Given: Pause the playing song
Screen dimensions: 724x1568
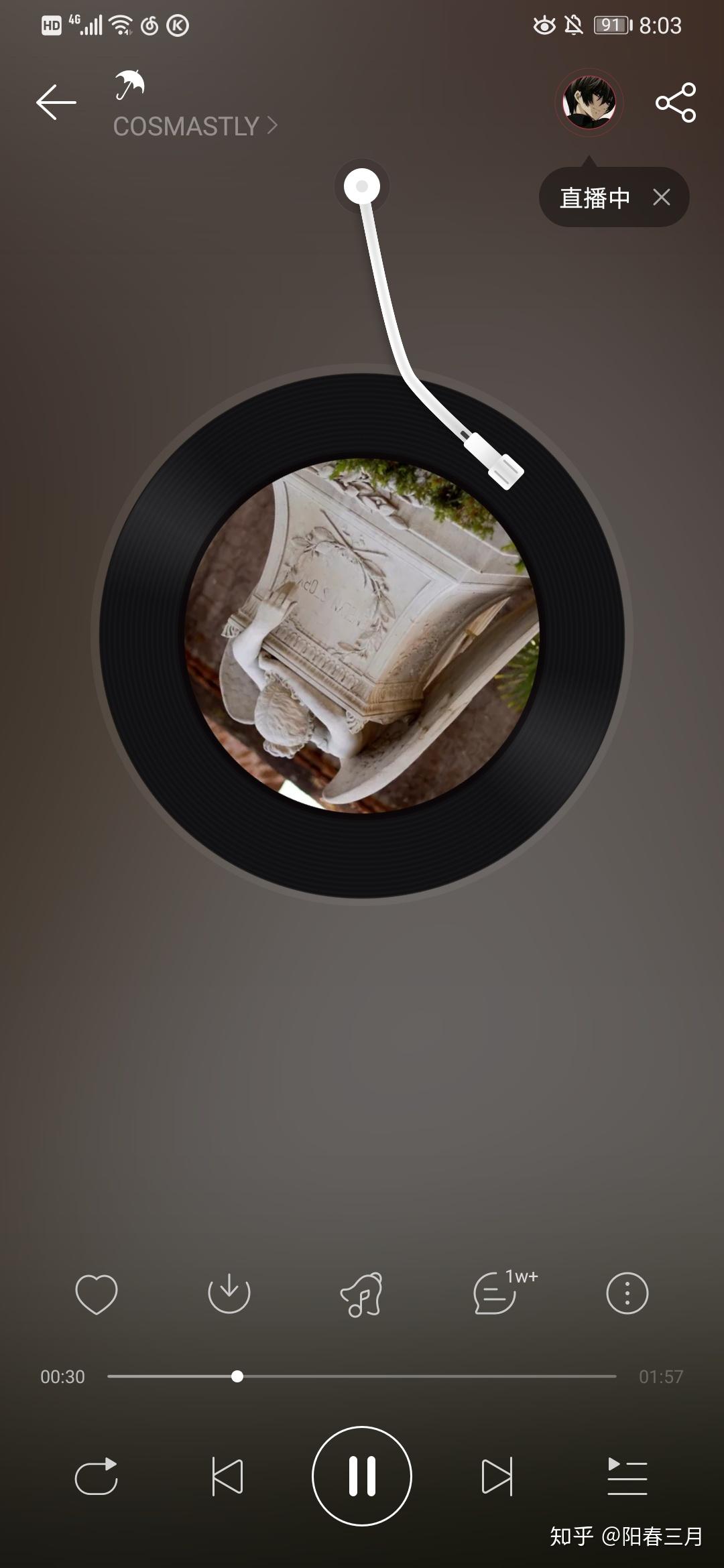Looking at the screenshot, I should [x=362, y=1476].
